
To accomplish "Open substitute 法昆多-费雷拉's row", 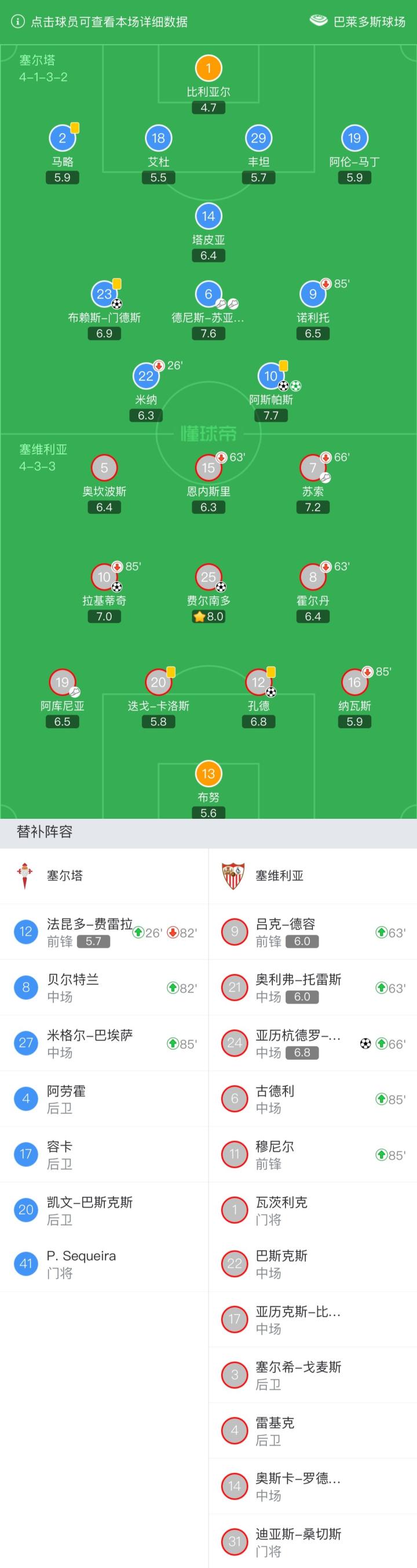I will tap(104, 932).
